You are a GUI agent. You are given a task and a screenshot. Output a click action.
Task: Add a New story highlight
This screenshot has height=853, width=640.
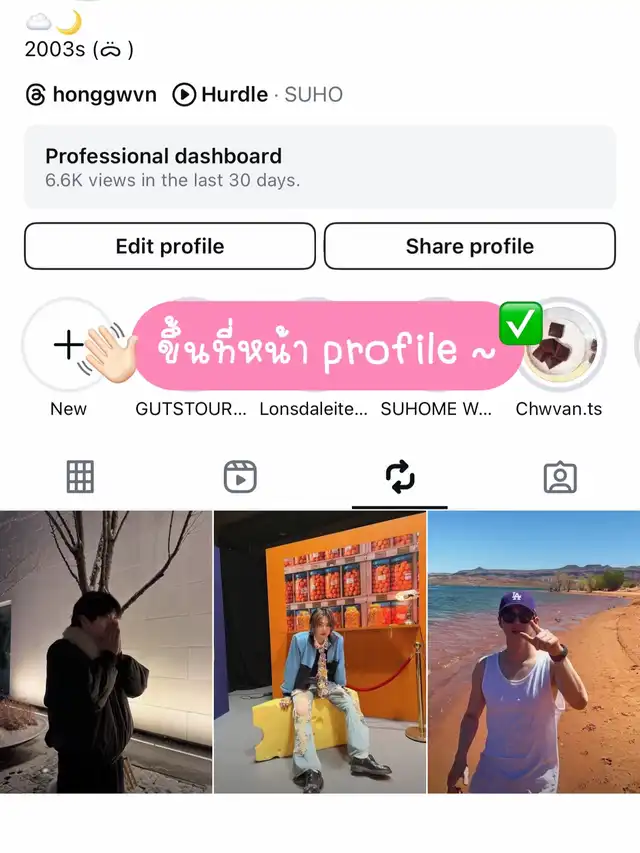tap(68, 347)
